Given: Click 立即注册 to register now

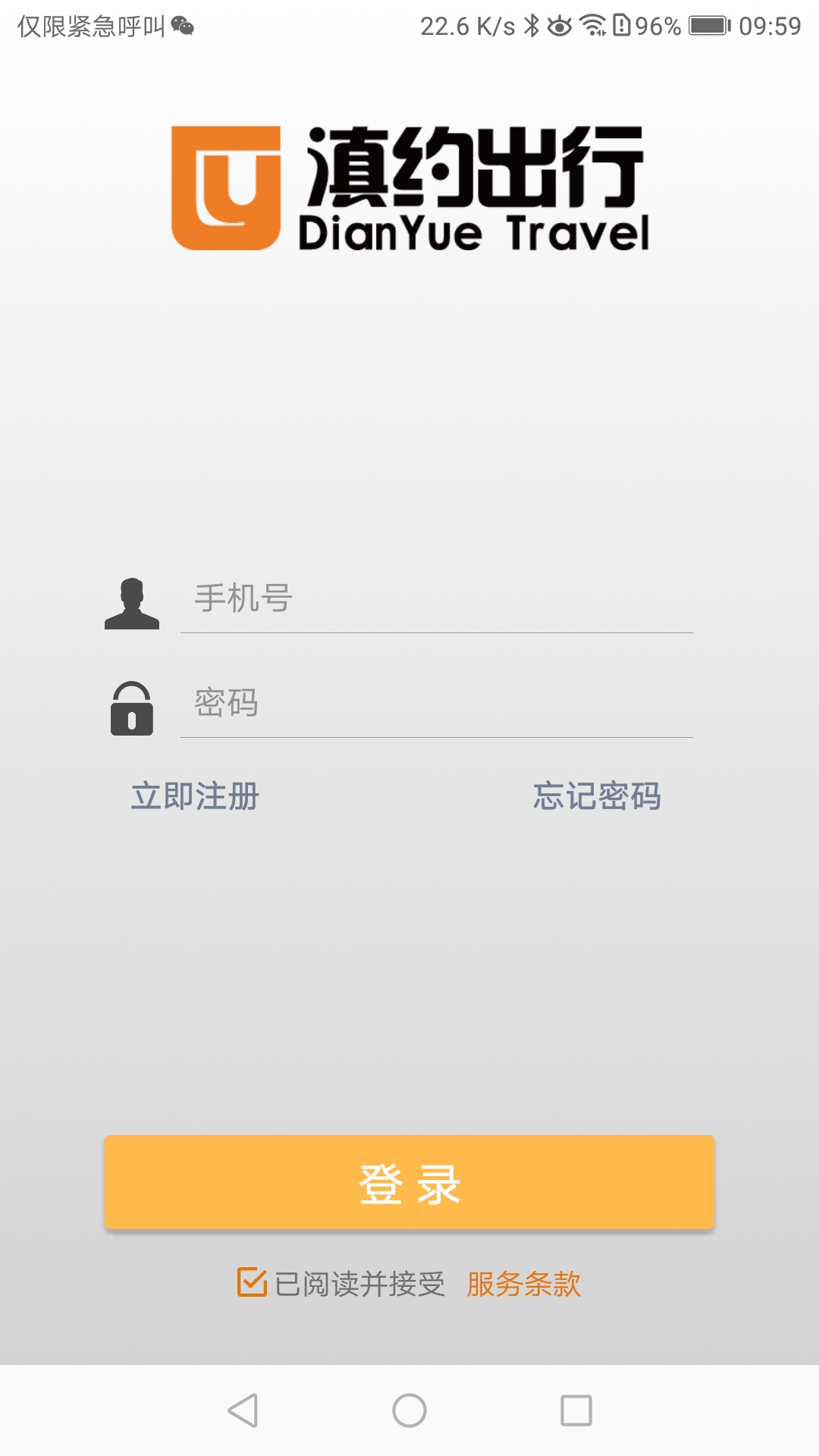Looking at the screenshot, I should (x=192, y=798).
